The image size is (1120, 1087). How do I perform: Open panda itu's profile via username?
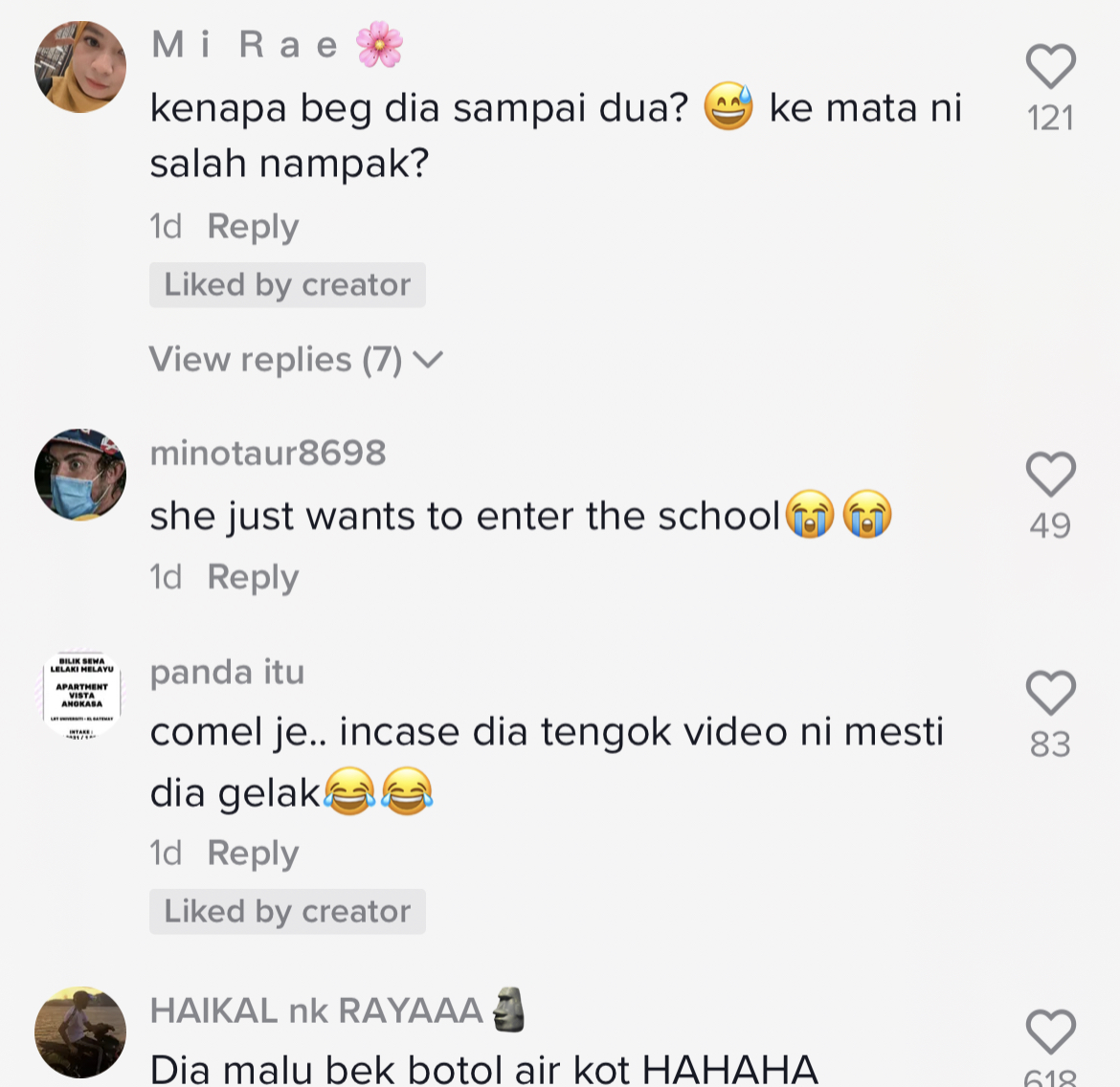(x=227, y=672)
